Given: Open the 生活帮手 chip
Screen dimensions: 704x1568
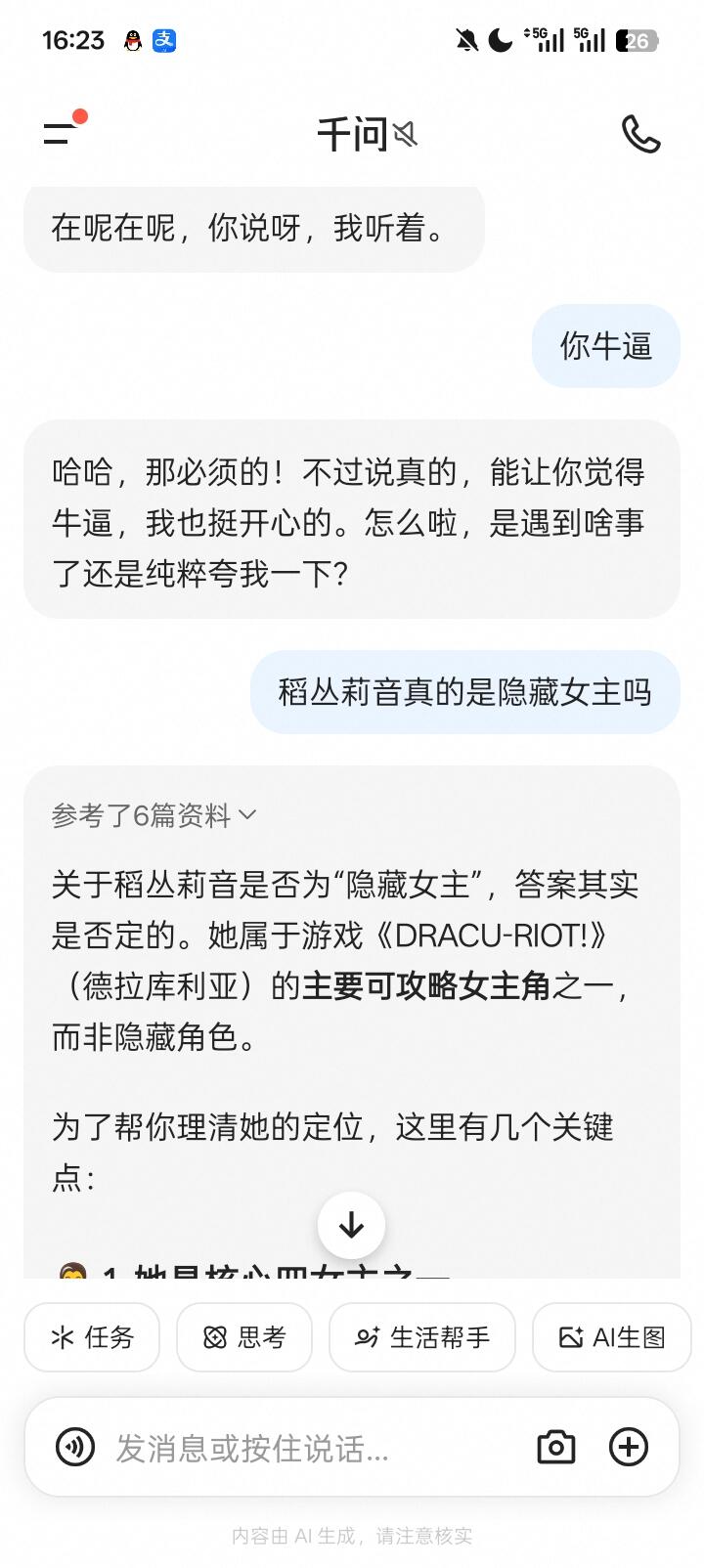Looking at the screenshot, I should [x=422, y=1337].
